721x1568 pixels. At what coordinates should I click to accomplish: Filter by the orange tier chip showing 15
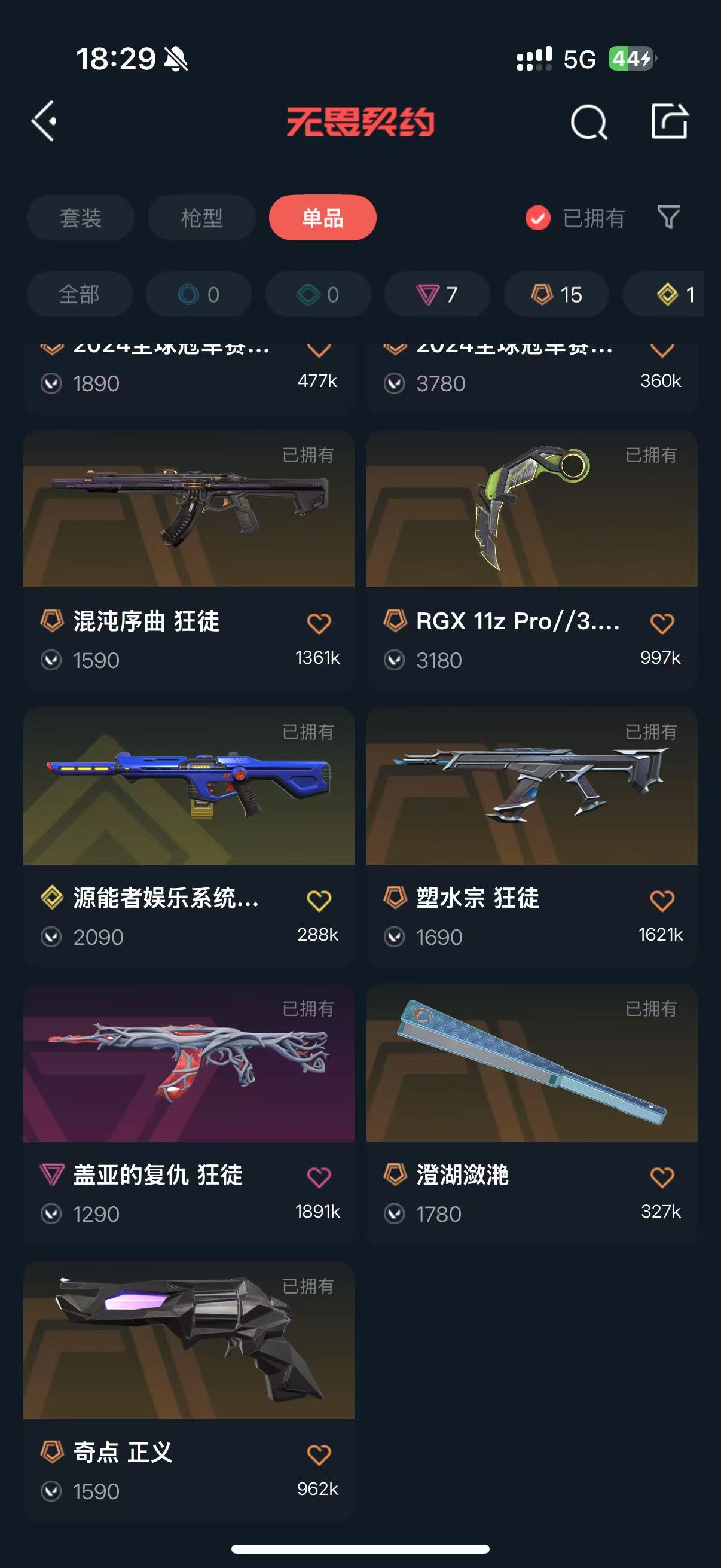(x=556, y=295)
